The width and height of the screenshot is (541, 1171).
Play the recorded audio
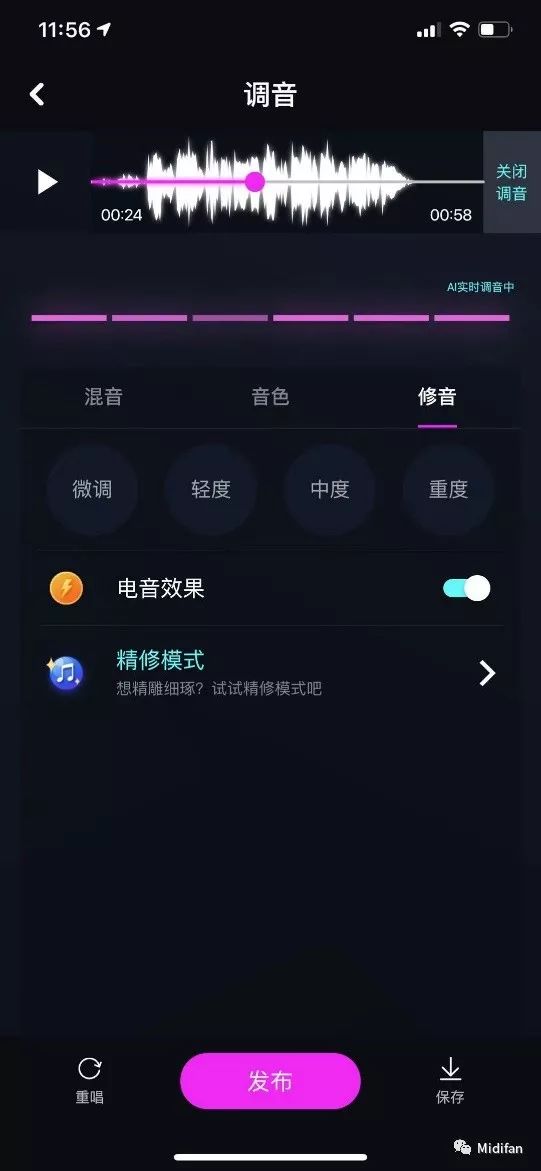(x=47, y=181)
